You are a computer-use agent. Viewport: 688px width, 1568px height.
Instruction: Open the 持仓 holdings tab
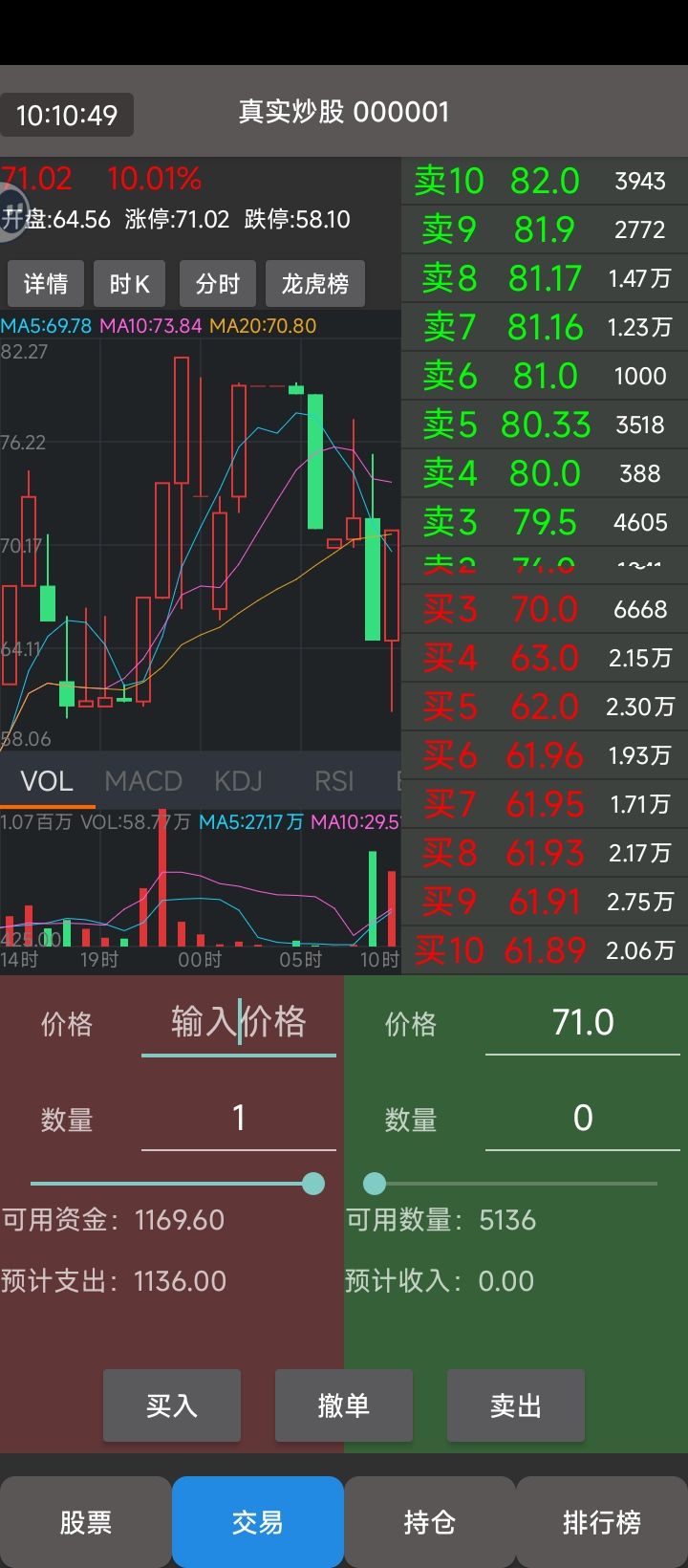click(430, 1522)
